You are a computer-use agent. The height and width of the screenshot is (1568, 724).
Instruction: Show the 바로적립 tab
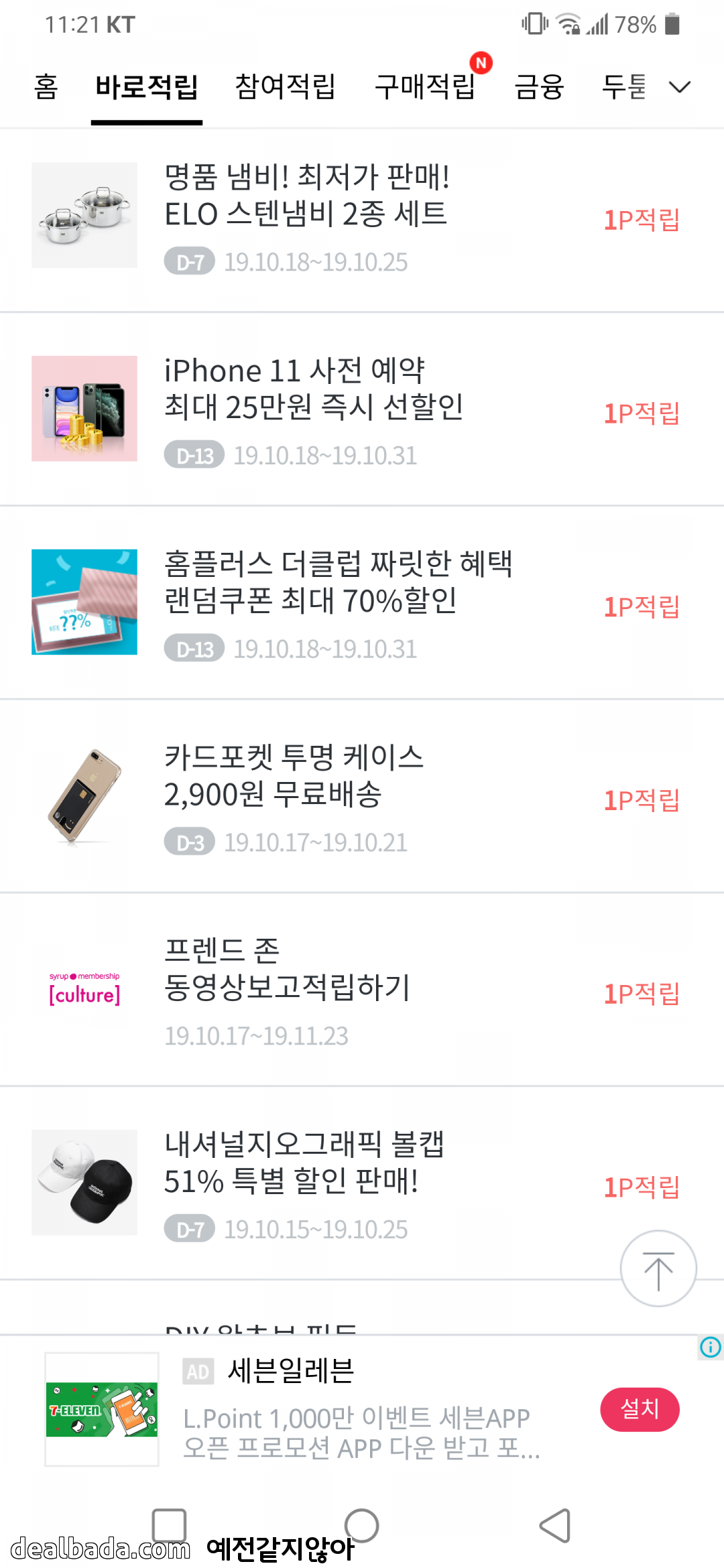(147, 87)
